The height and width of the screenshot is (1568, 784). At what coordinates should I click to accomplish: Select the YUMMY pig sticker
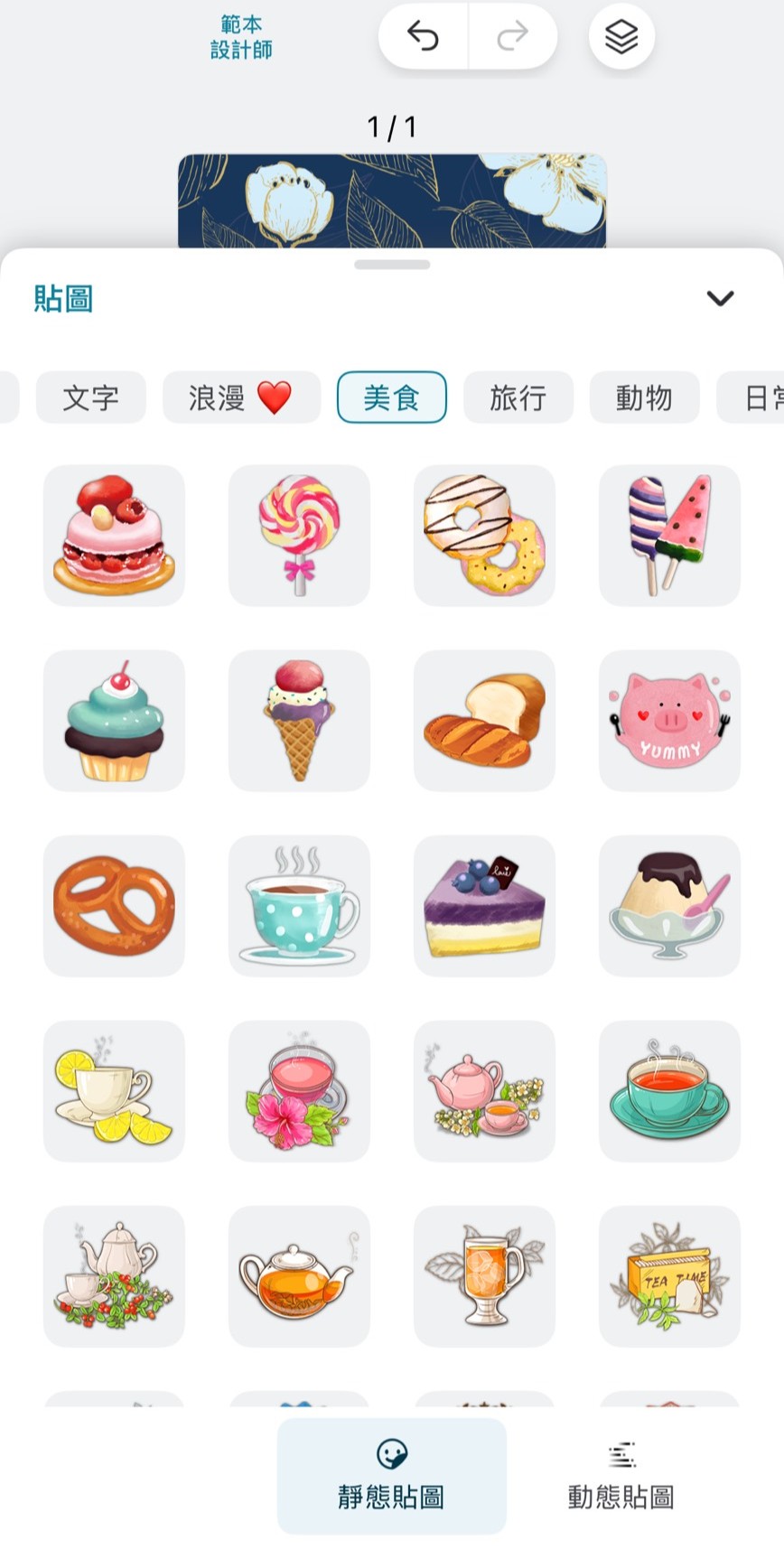(668, 720)
